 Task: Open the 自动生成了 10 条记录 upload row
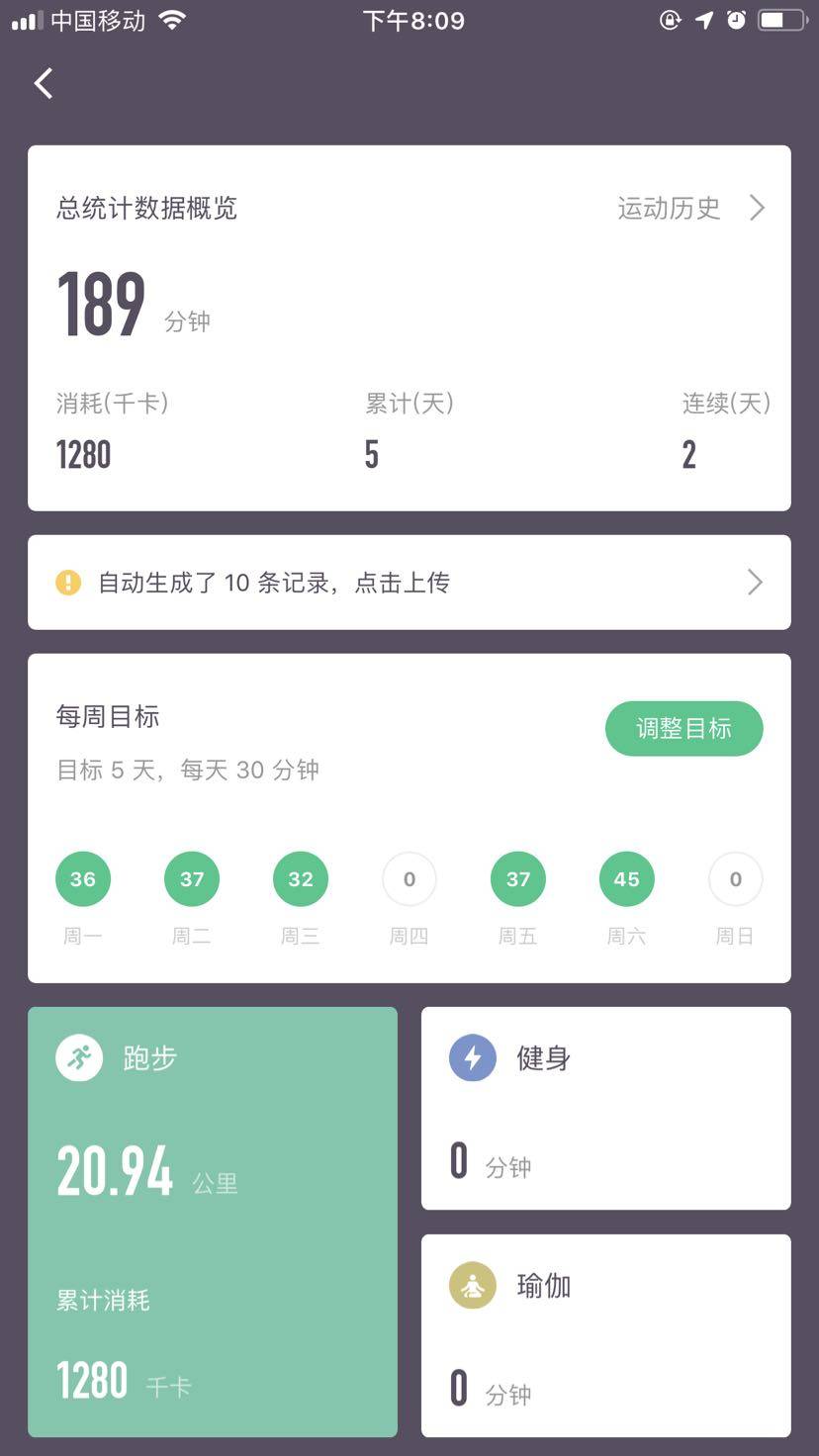(409, 583)
